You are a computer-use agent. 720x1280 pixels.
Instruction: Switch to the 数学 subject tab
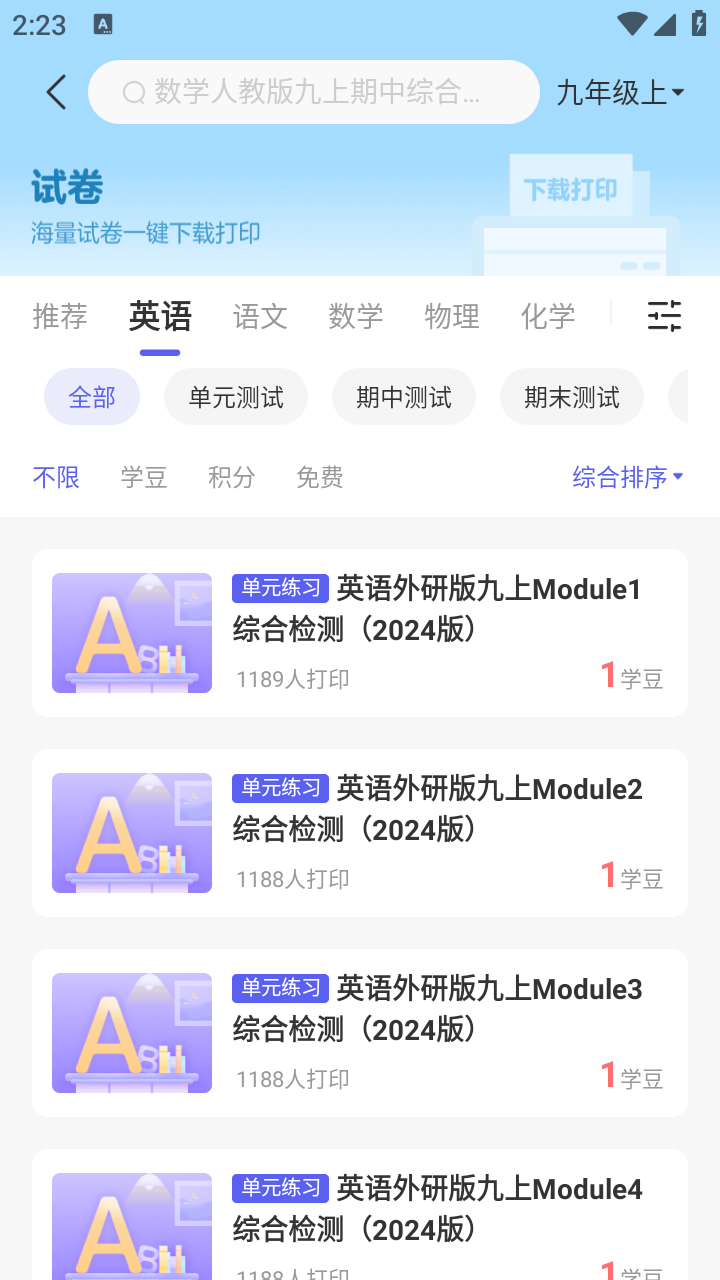click(355, 316)
